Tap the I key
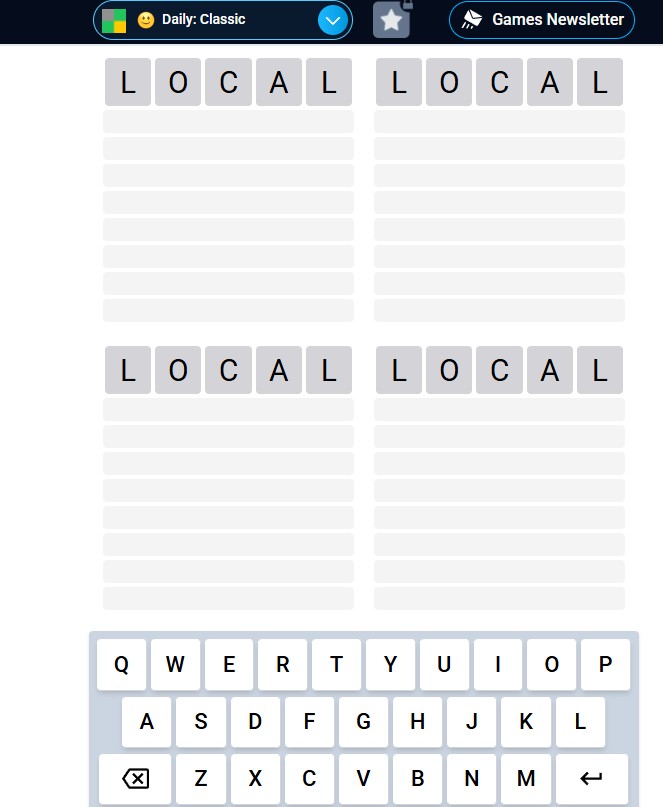 click(498, 665)
